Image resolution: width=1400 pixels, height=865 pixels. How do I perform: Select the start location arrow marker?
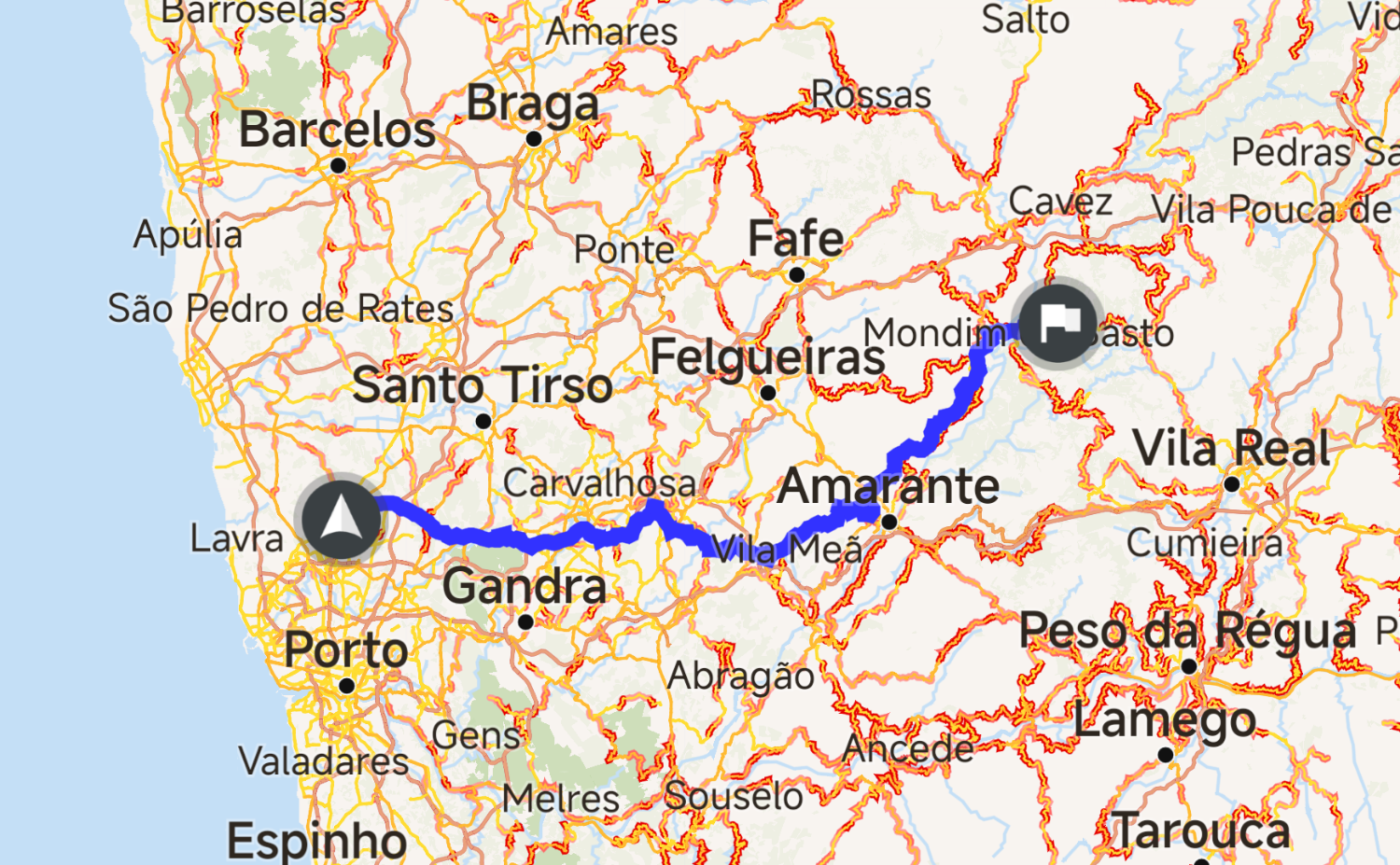342,520
